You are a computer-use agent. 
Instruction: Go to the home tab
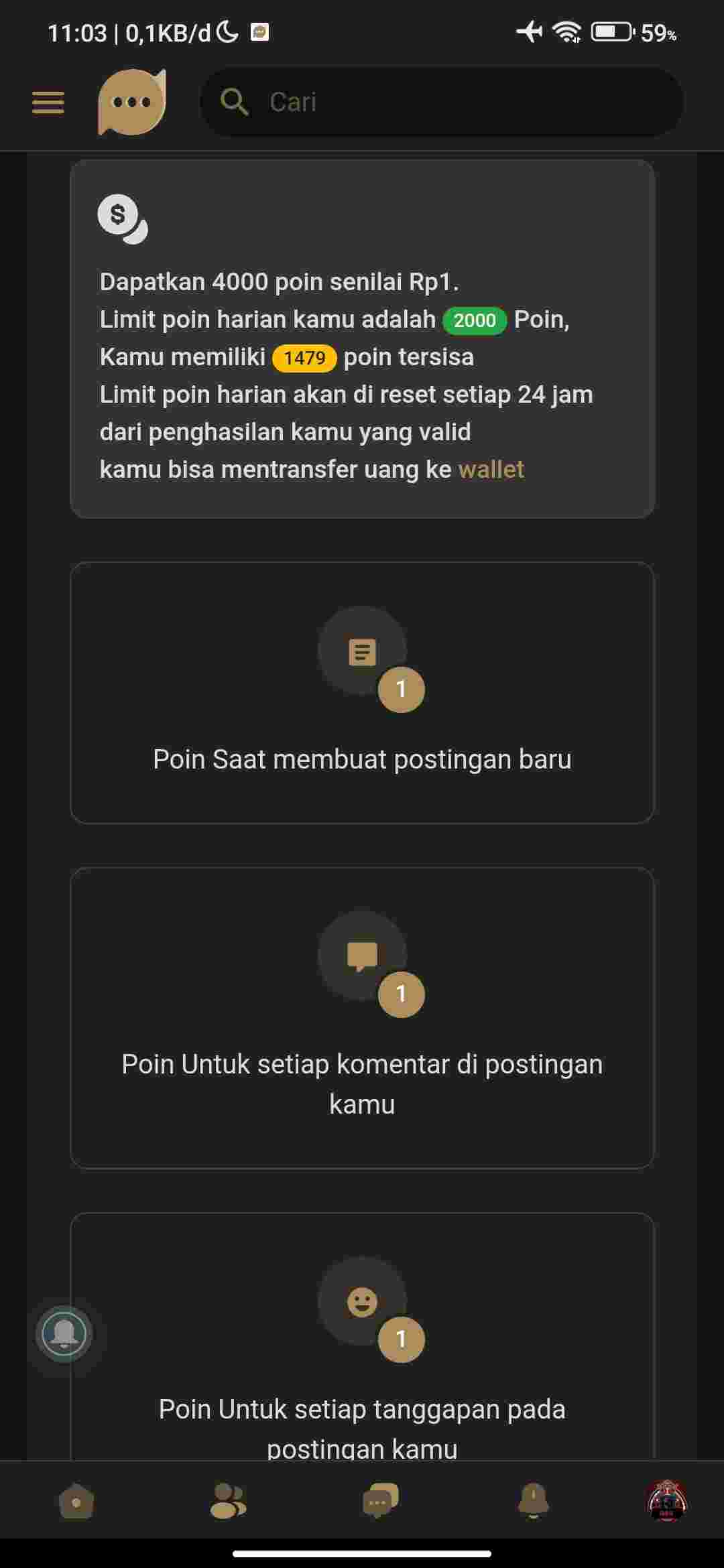[76, 1502]
